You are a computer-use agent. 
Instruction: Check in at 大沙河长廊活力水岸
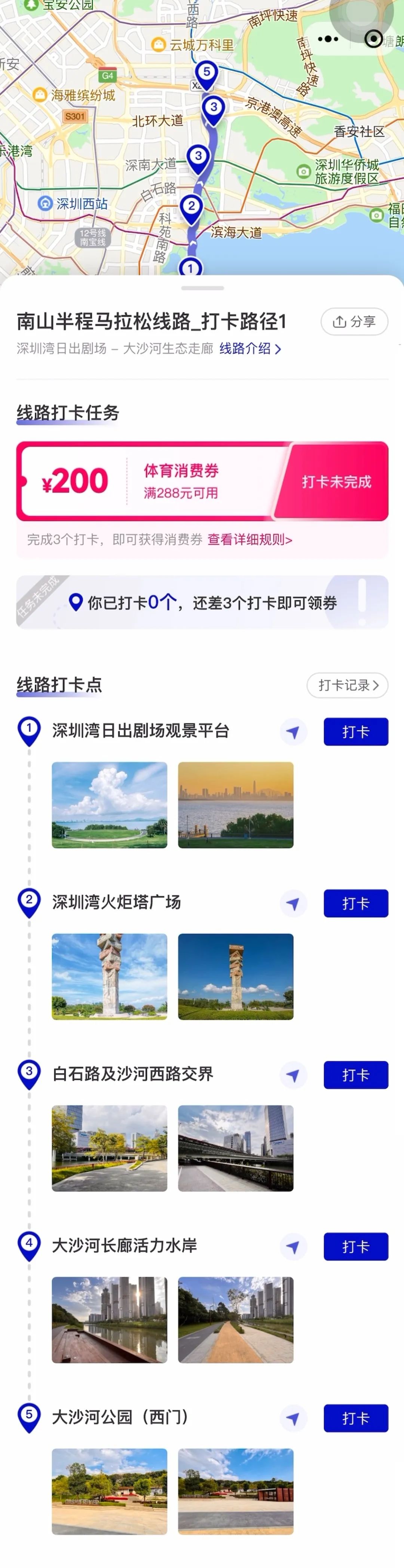[355, 1247]
